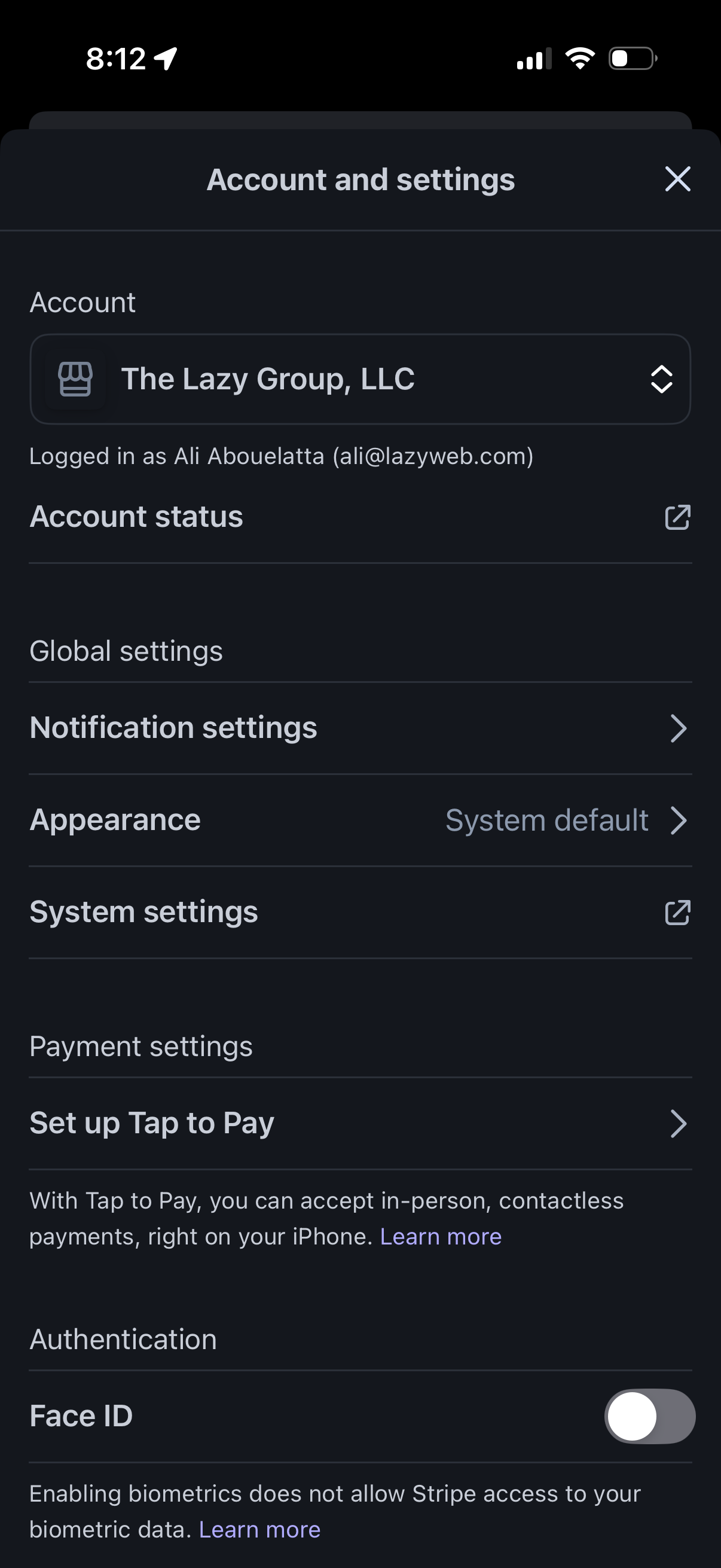Image resolution: width=721 pixels, height=1568 pixels.
Task: Dismiss the Account and settings sheet
Action: coord(677,179)
